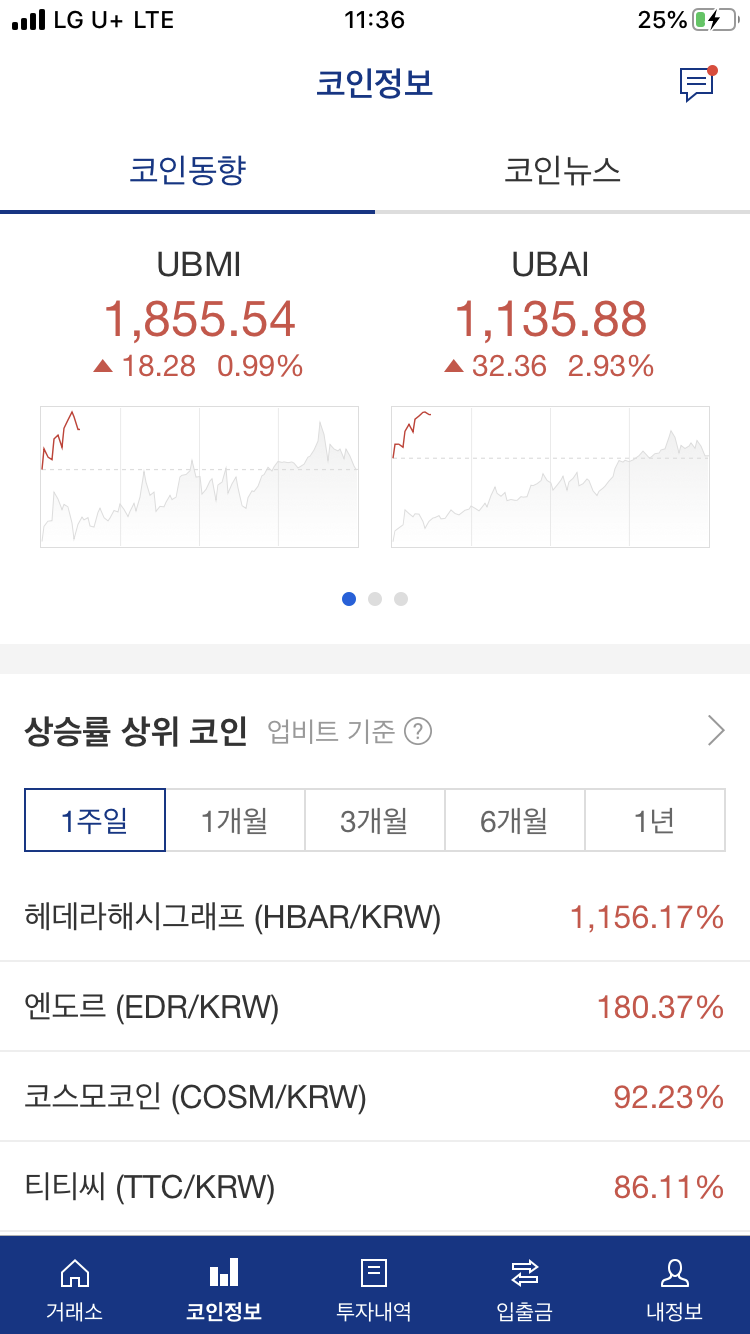View 코스모코인 (COSM/KRW) details
The width and height of the screenshot is (750, 1334).
coord(375,1097)
